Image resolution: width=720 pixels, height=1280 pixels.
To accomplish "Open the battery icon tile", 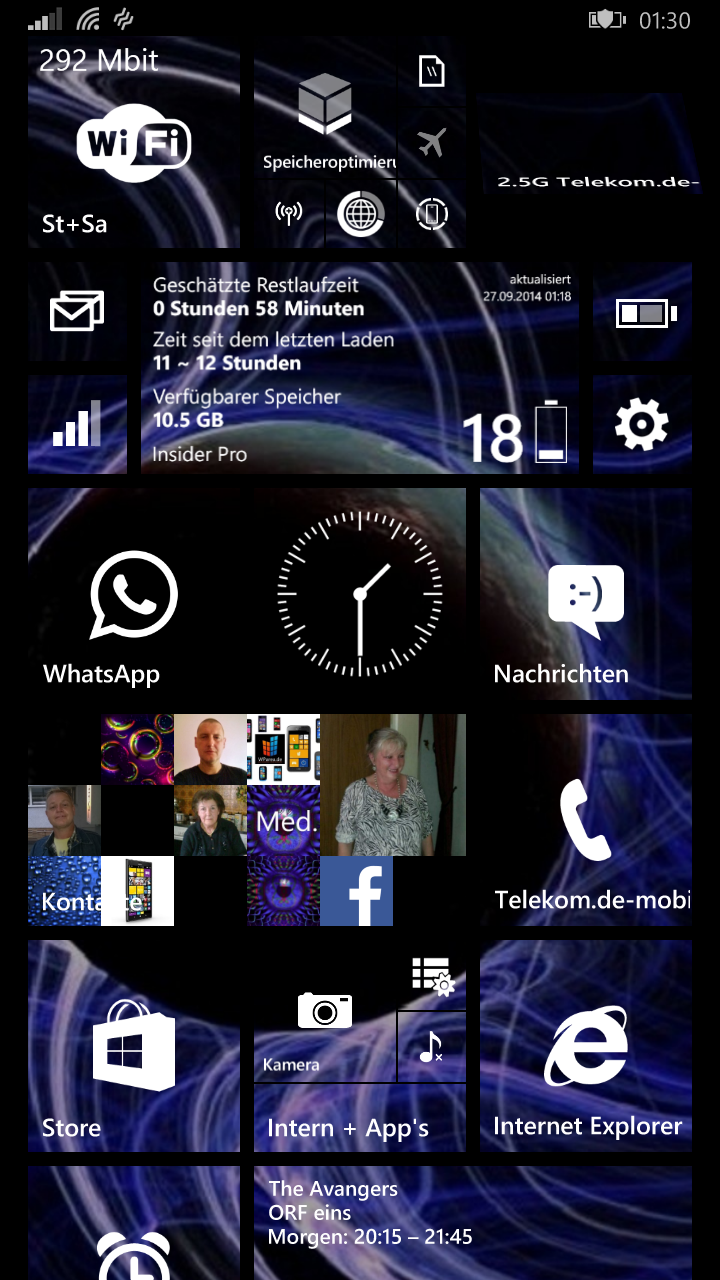I will 642,312.
